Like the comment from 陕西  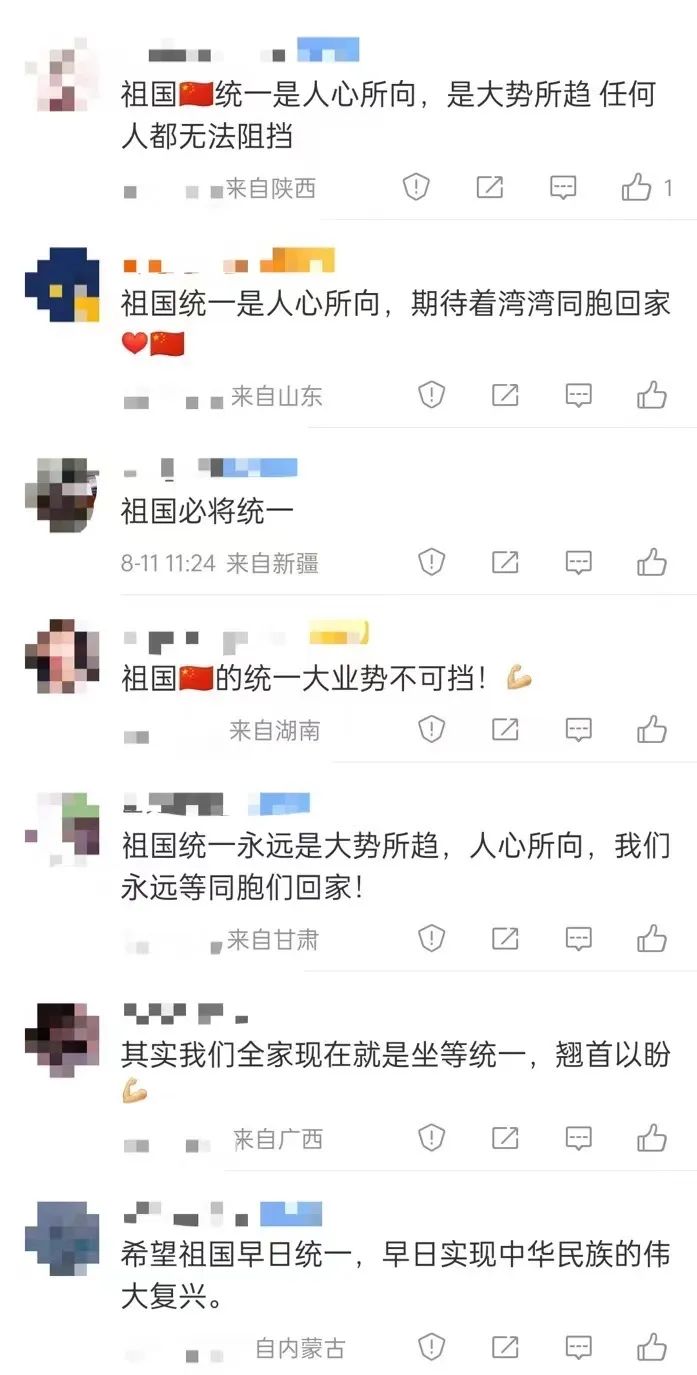coord(637,187)
